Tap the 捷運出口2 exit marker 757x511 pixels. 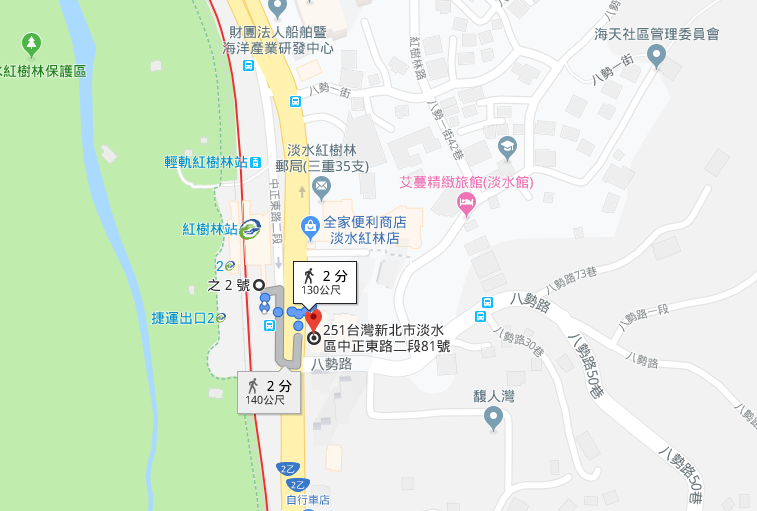coord(221,317)
